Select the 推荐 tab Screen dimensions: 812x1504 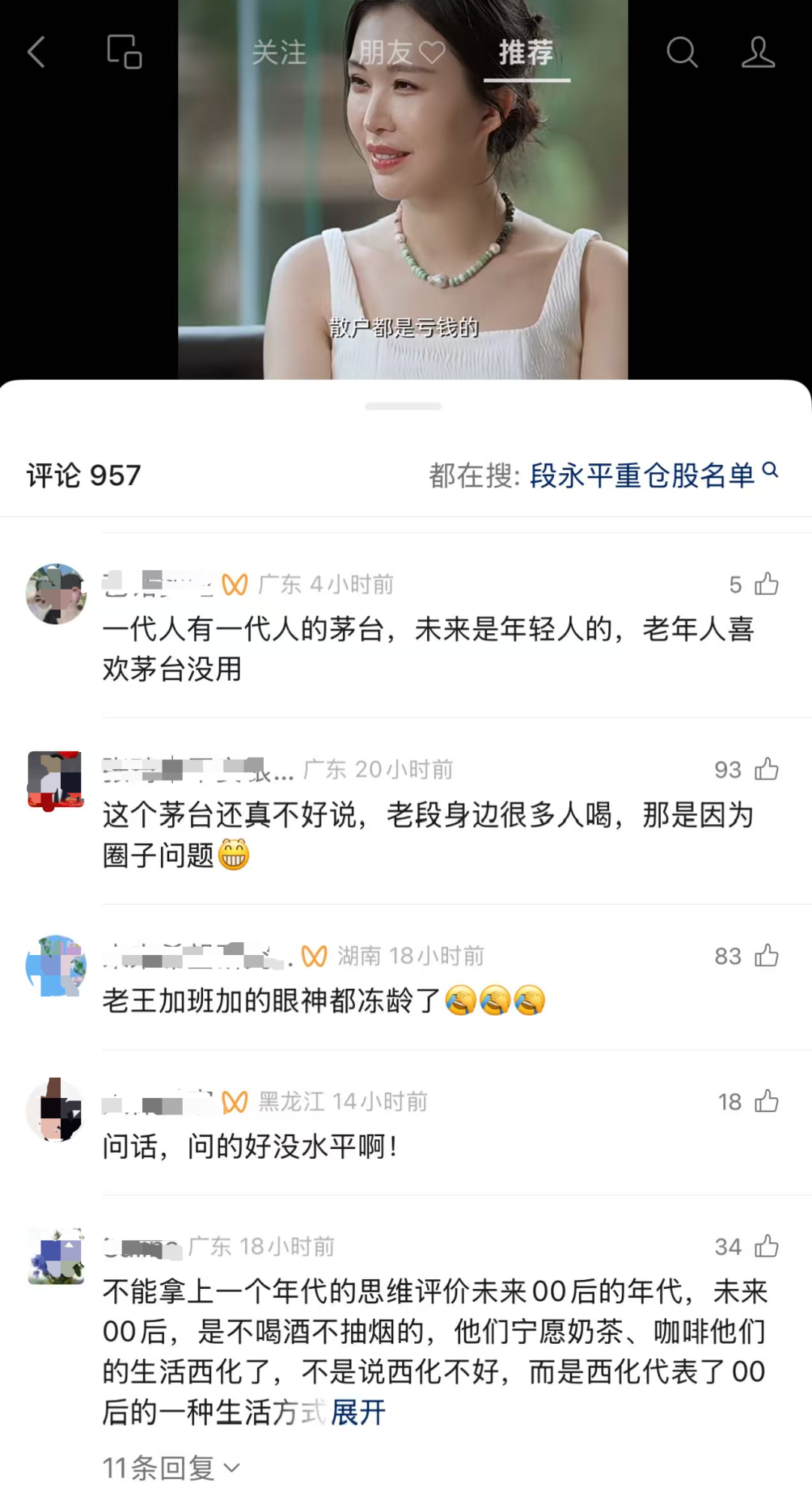(526, 53)
